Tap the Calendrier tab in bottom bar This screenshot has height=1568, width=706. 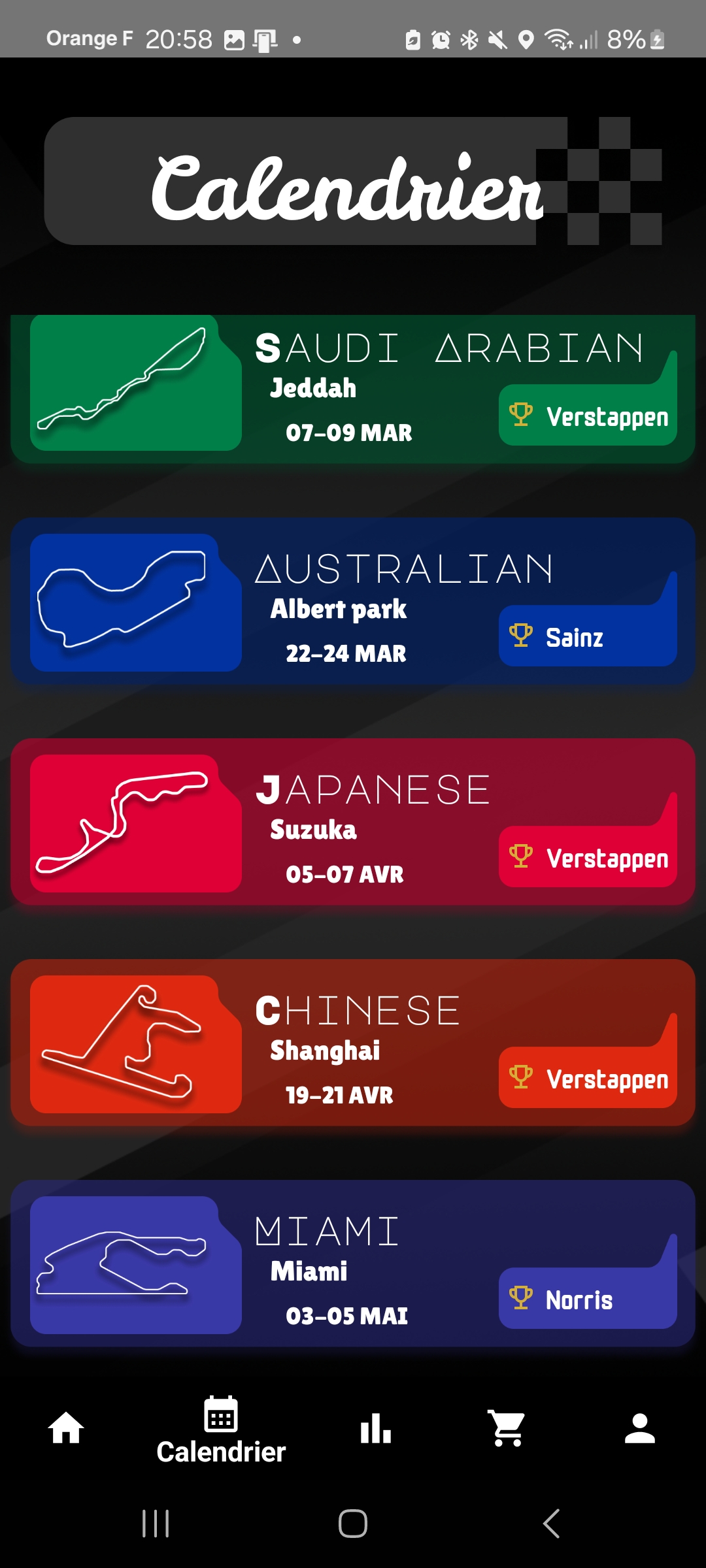(221, 1431)
